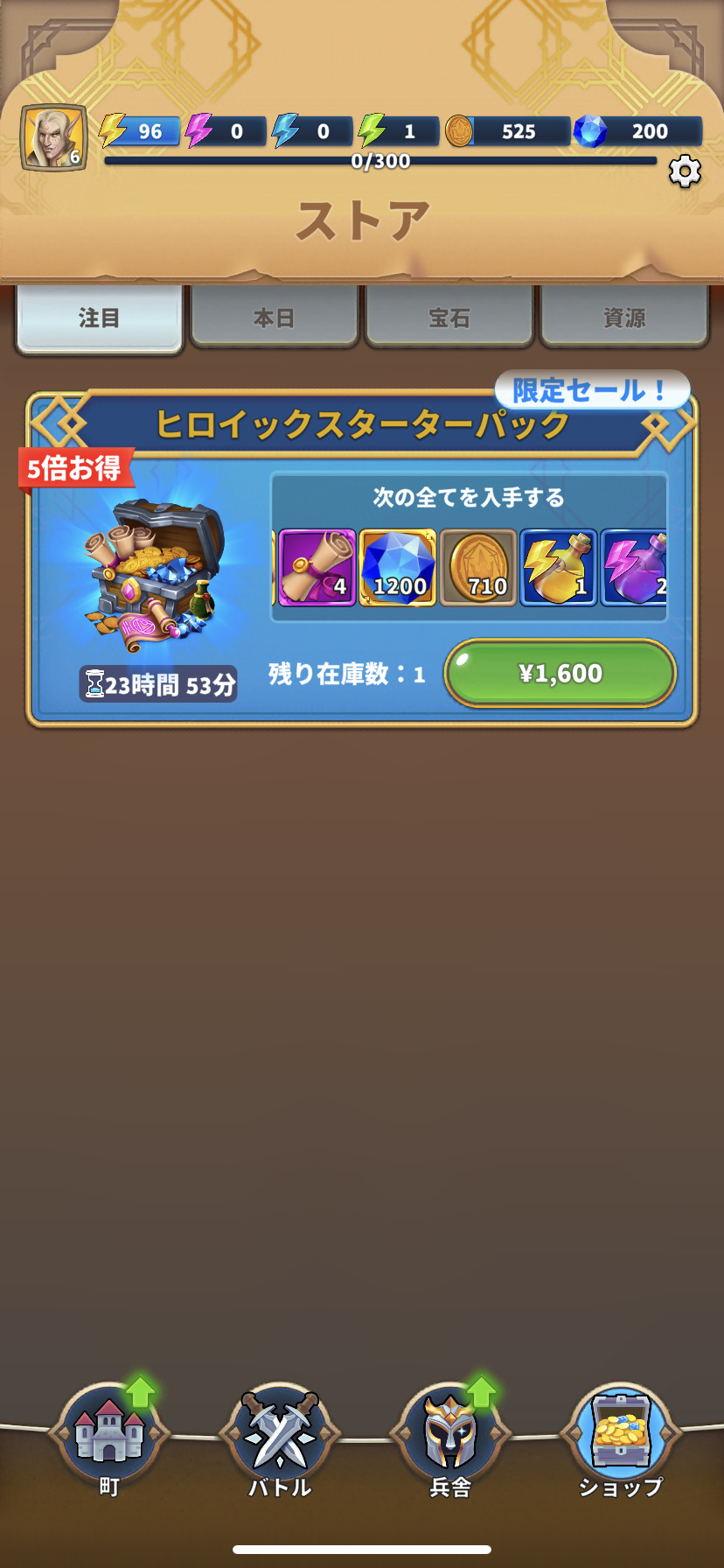Image resolution: width=724 pixels, height=1568 pixels.
Task: Tap the 1200 blue gem reward item
Action: pyautogui.click(x=398, y=568)
